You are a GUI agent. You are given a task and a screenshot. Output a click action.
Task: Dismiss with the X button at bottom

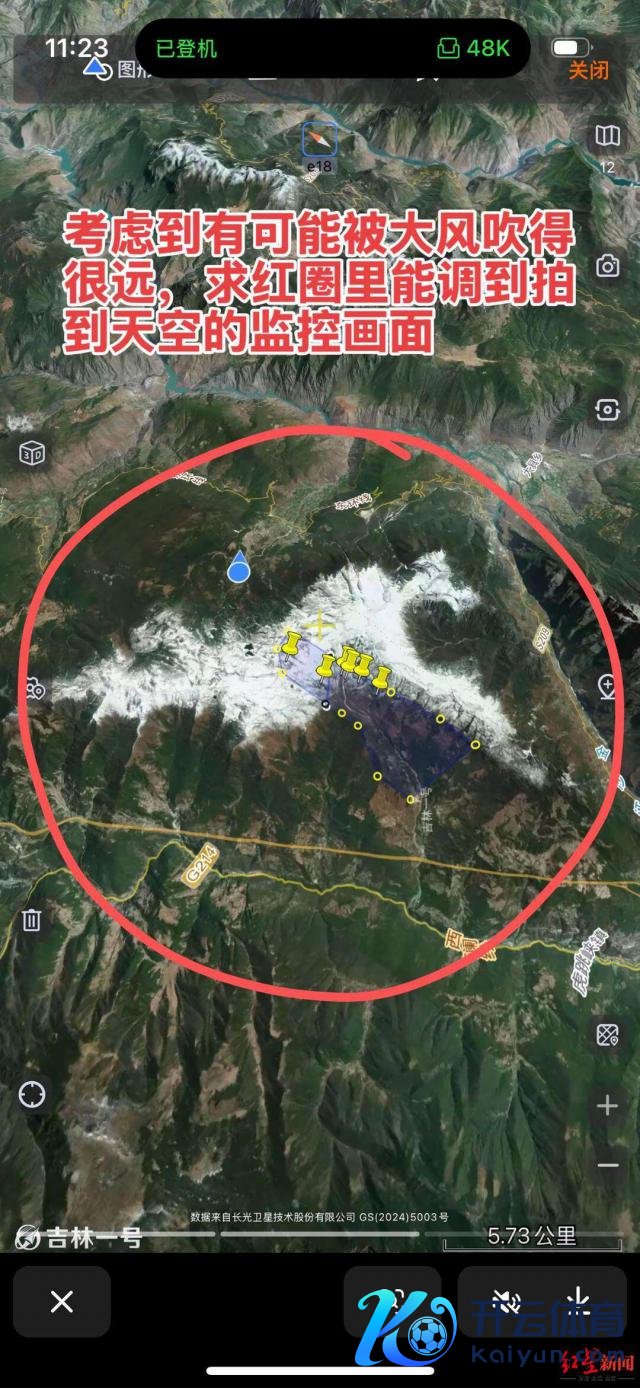pos(62,1301)
